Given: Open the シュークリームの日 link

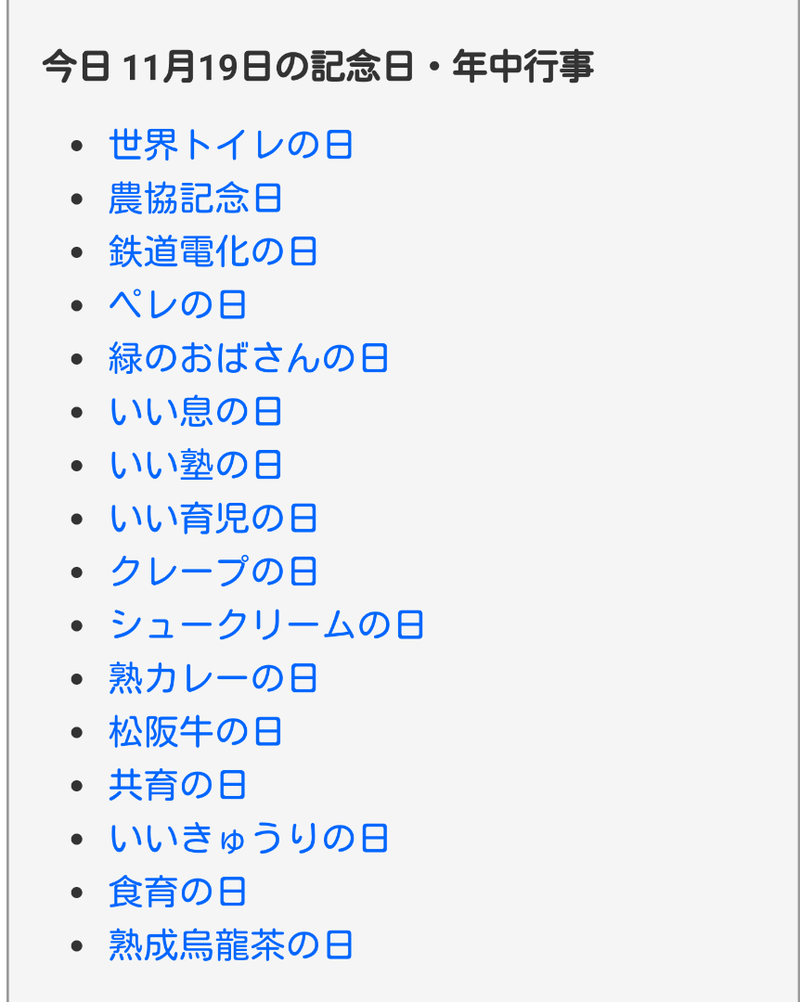Looking at the screenshot, I should coord(266,625).
